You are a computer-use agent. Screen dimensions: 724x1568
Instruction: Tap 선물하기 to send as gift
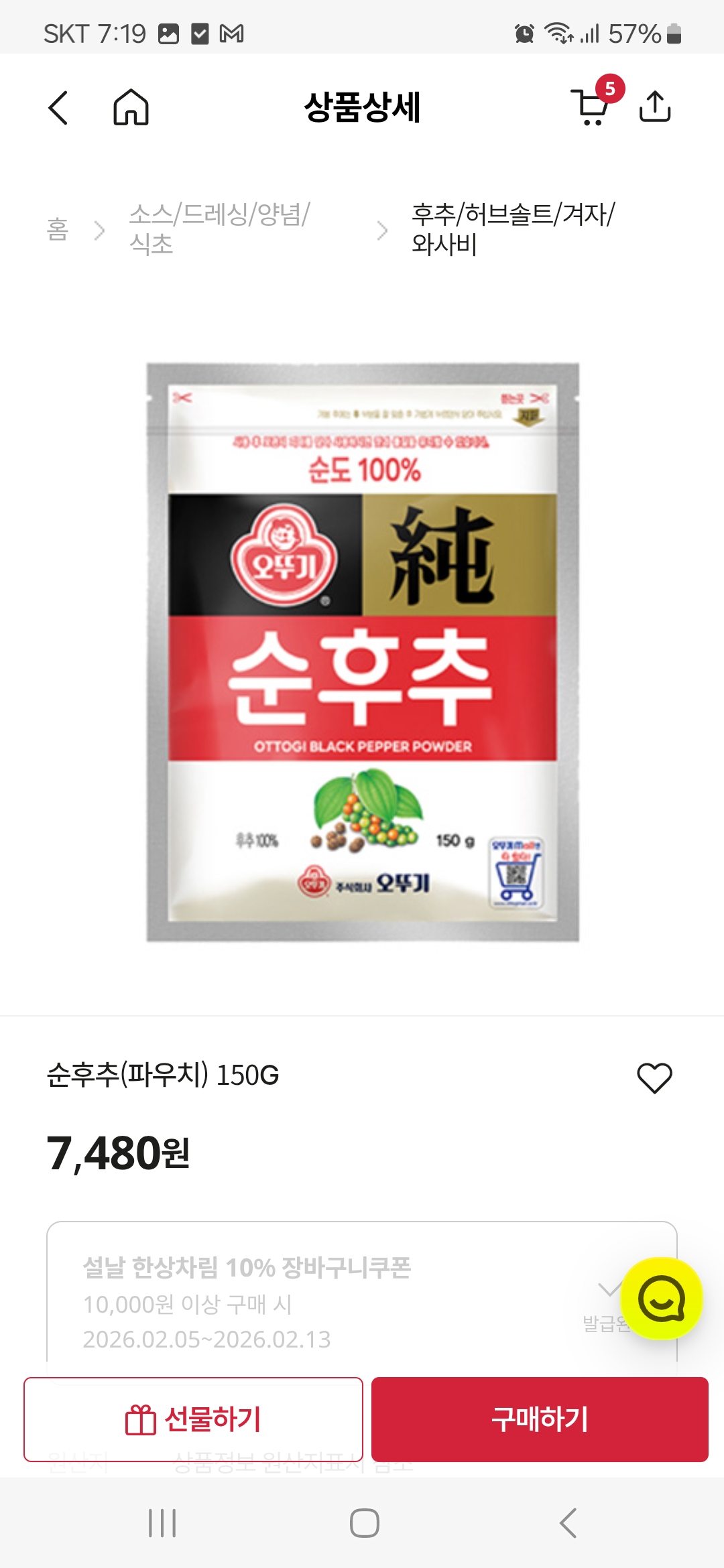193,1419
